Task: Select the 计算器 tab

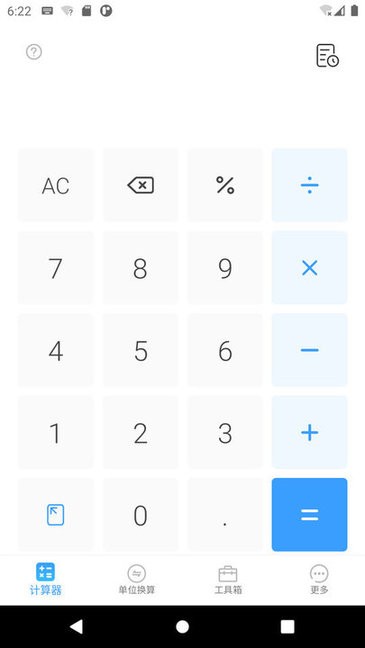Action: (45, 580)
